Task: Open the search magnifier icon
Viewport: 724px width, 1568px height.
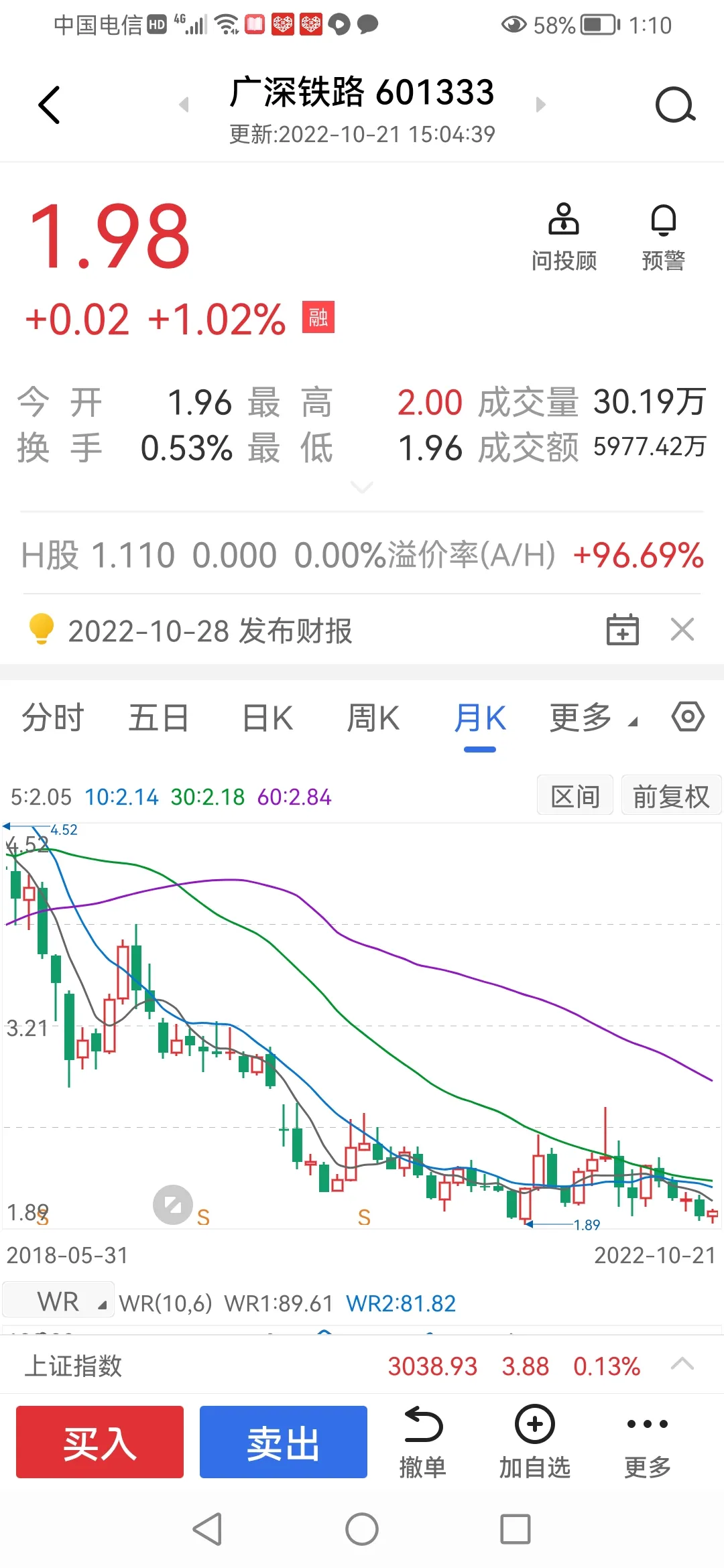Action: click(675, 105)
